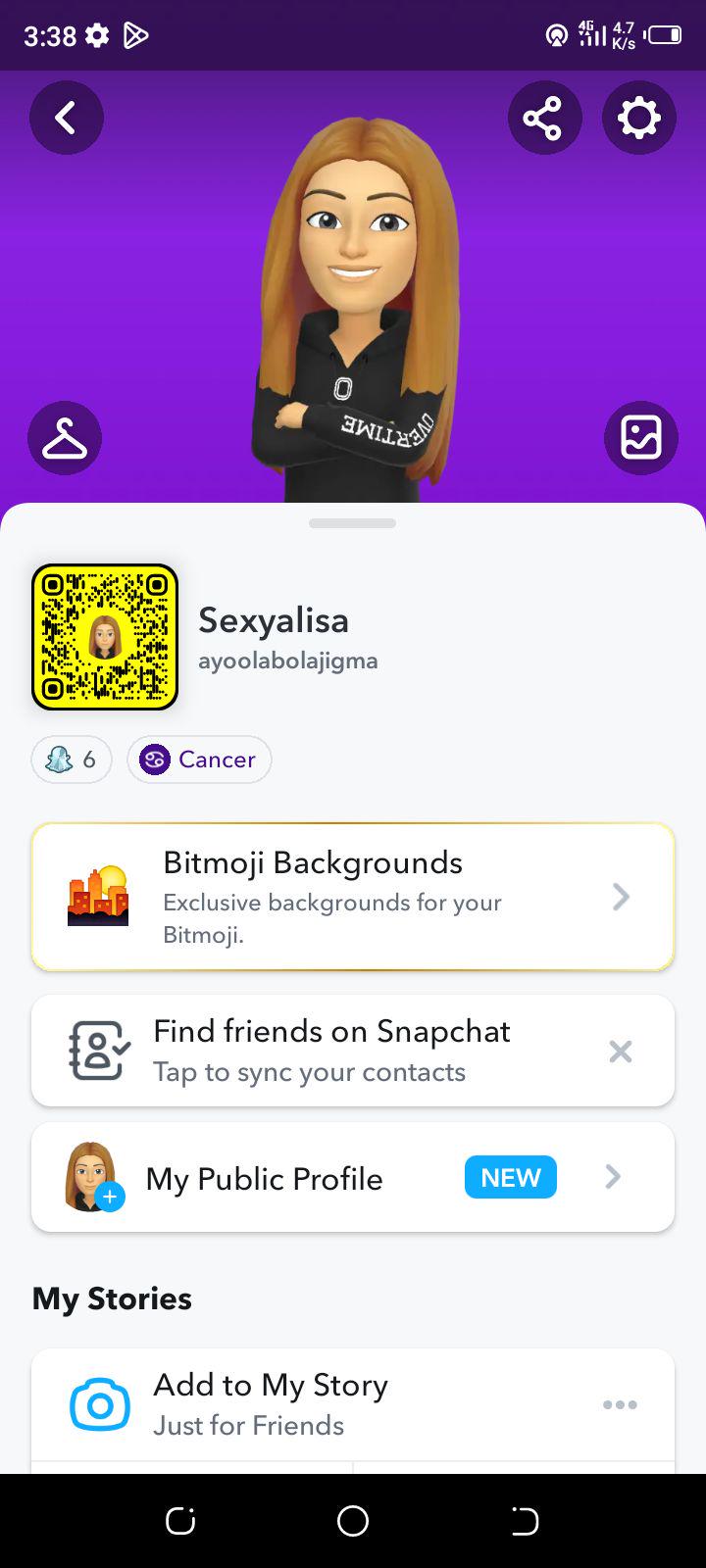Viewport: 706px width, 1568px height.
Task: Open My Public Profile via the chevron
Action: (x=612, y=1177)
